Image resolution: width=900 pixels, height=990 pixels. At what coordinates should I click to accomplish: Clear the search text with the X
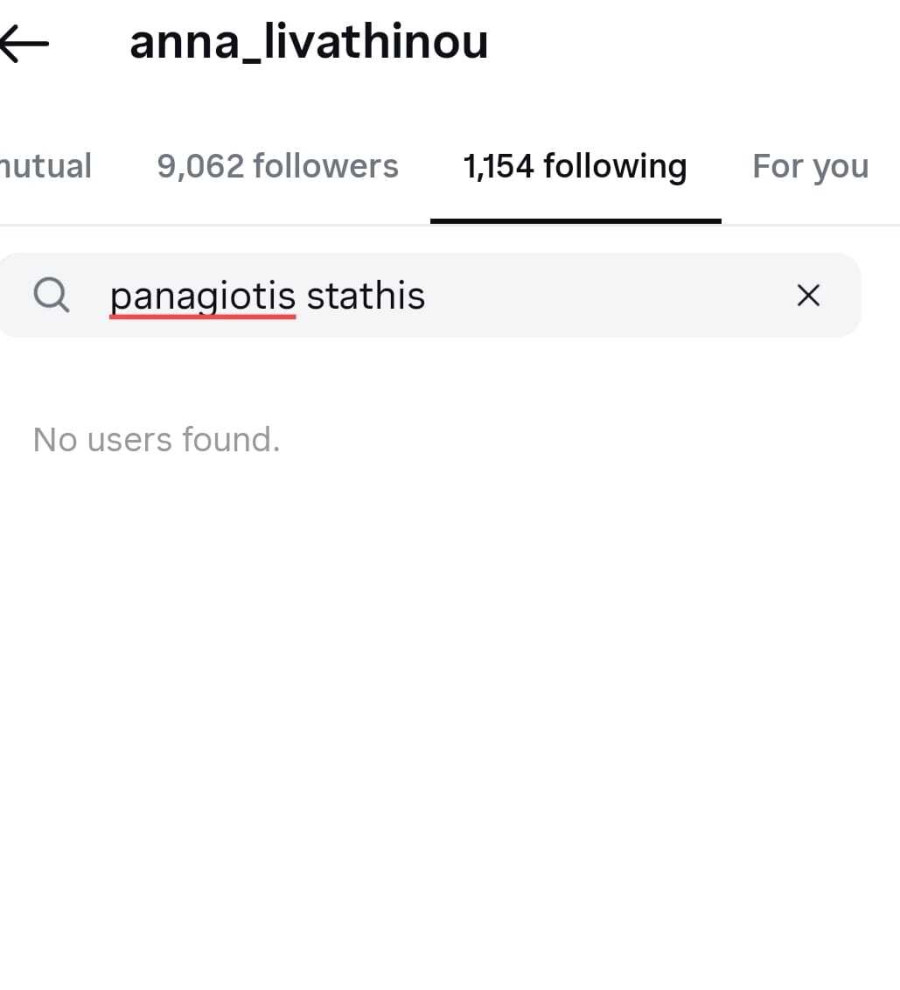[807, 296]
